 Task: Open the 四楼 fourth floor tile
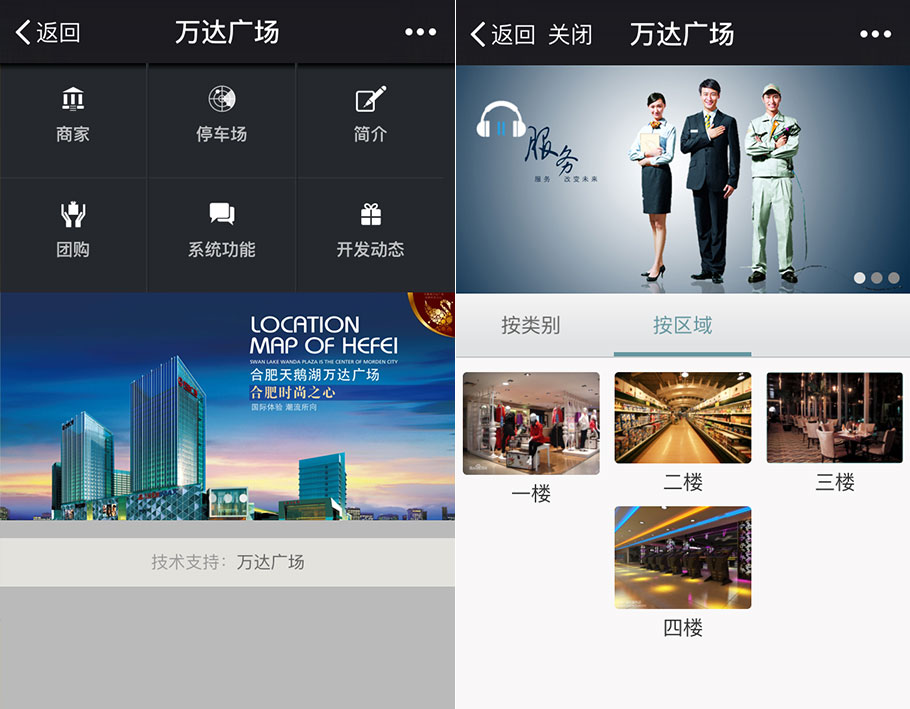pyautogui.click(x=682, y=558)
